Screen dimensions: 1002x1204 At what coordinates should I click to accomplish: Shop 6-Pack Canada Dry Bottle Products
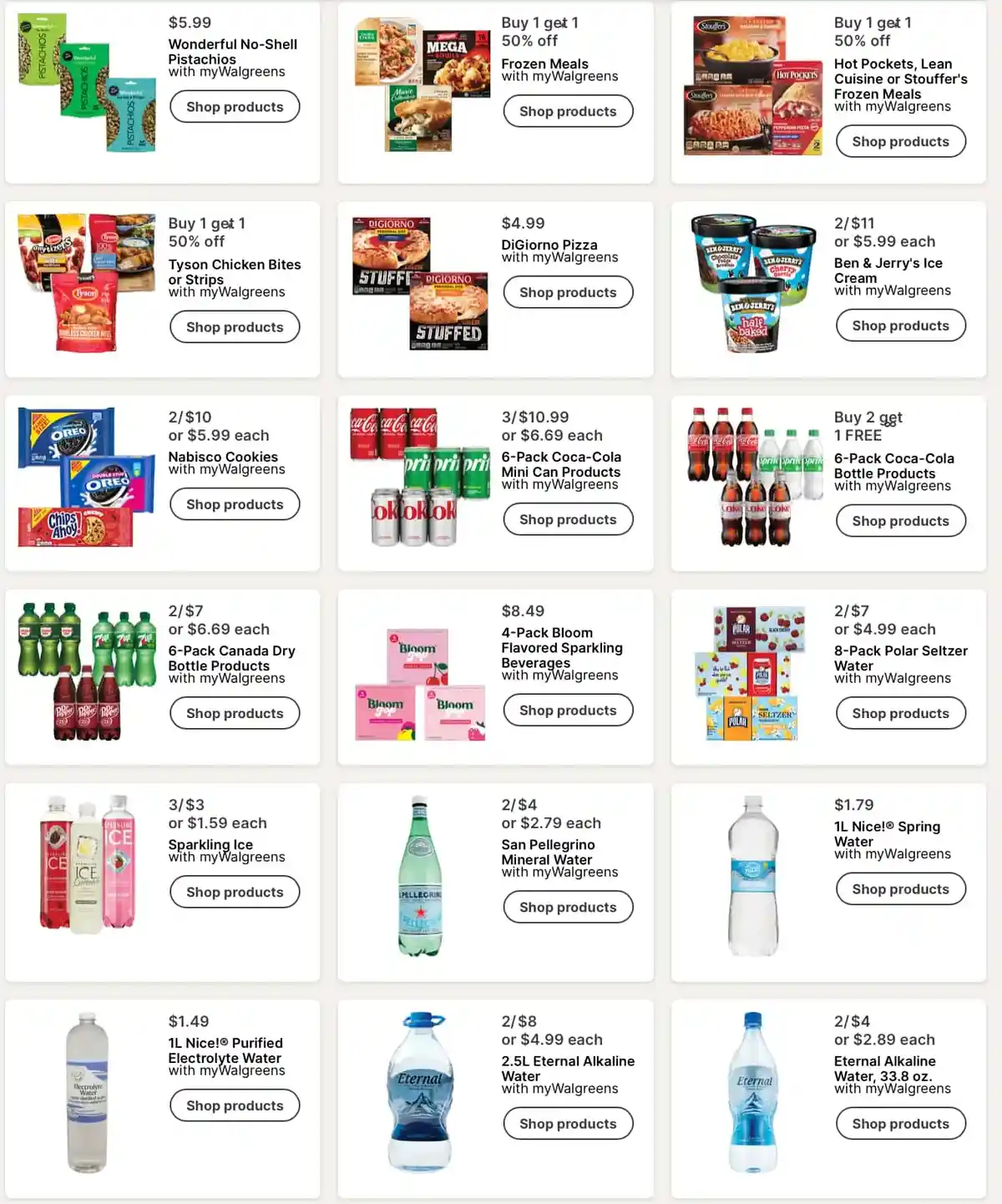tap(235, 713)
